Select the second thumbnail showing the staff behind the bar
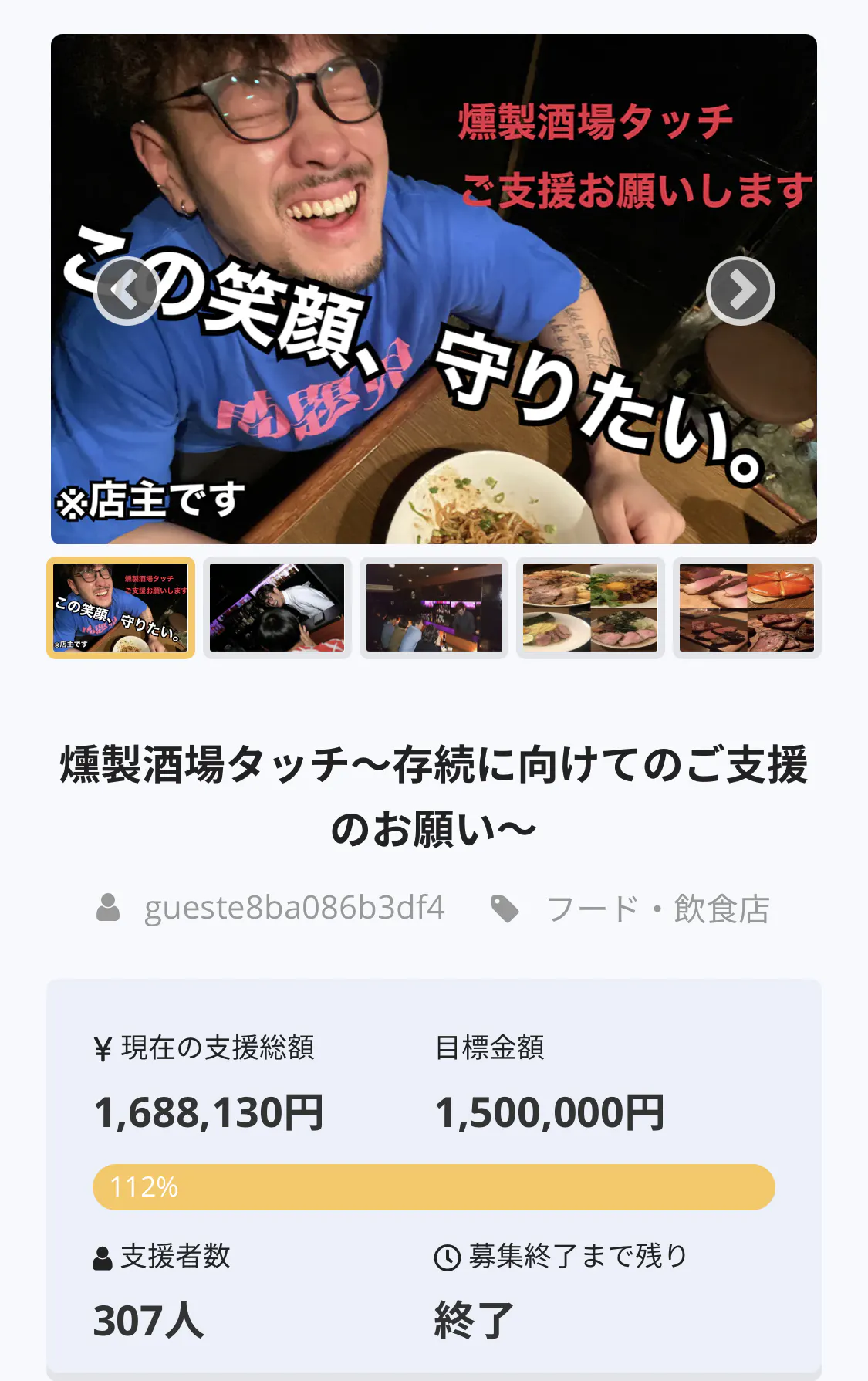Image resolution: width=868 pixels, height=1381 pixels. click(x=277, y=608)
